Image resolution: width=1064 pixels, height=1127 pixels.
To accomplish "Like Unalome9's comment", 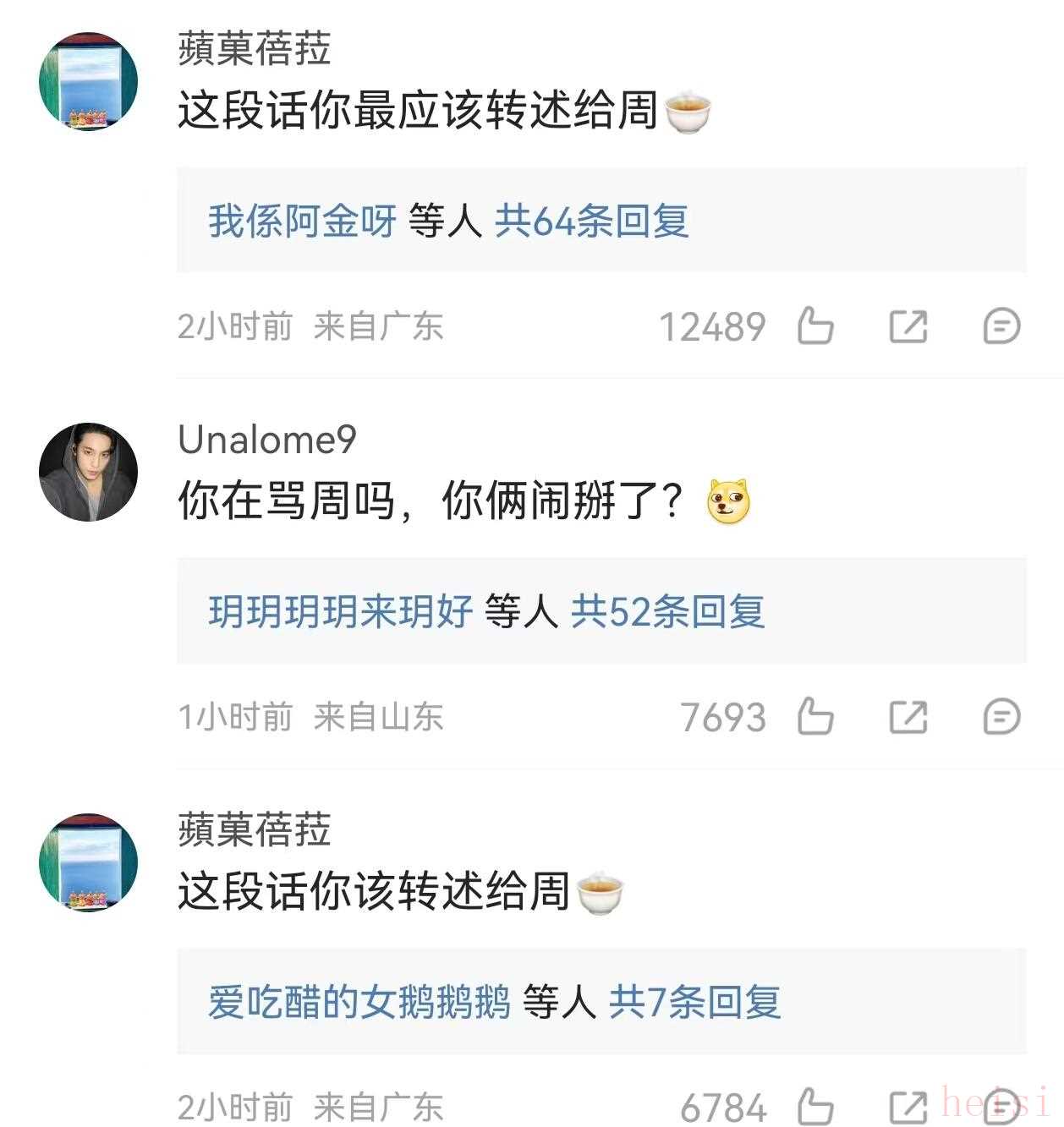I will coord(815,717).
